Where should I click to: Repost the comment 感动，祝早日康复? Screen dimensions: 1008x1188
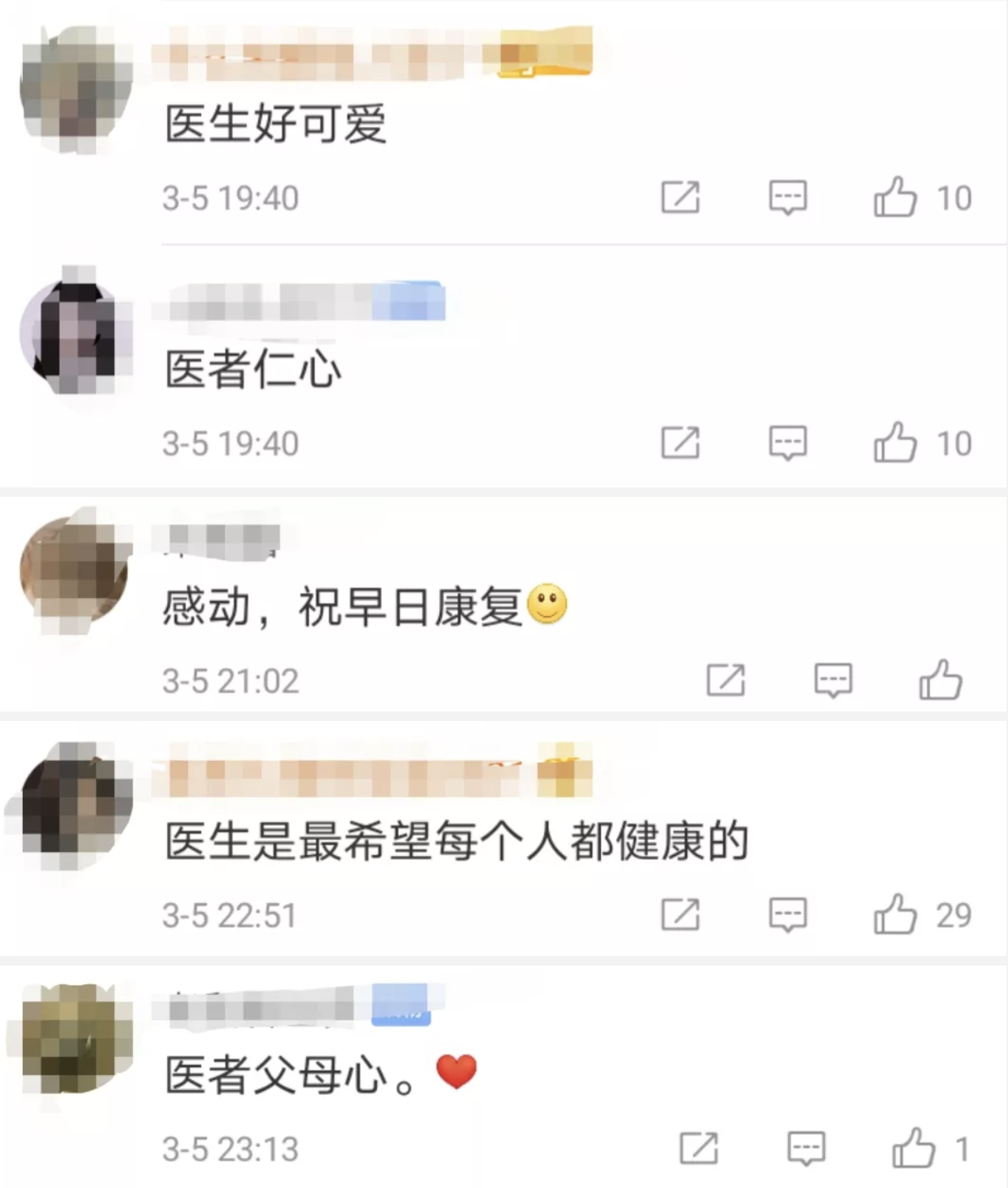coord(726,680)
